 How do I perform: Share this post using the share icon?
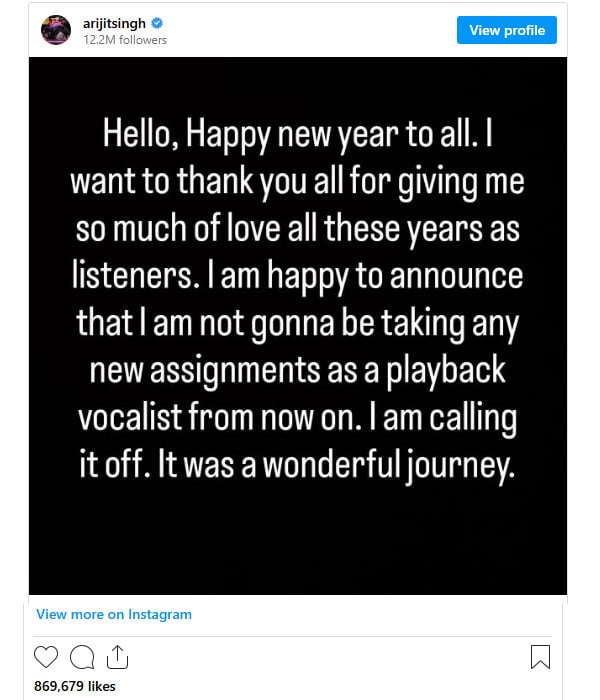[118, 656]
